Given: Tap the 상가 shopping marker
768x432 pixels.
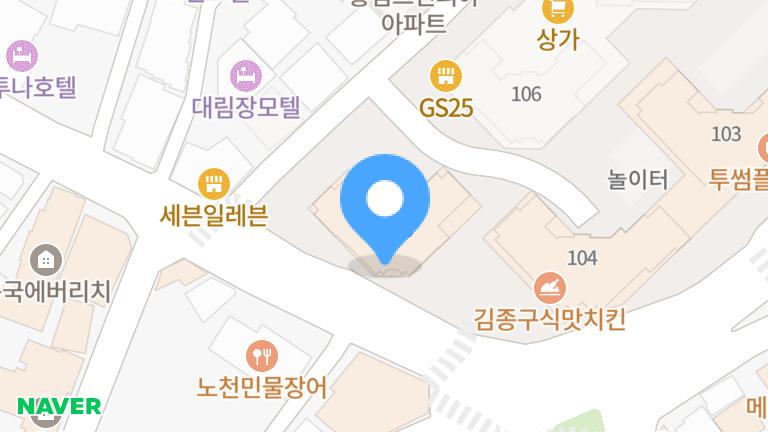Looking at the screenshot, I should [558, 11].
